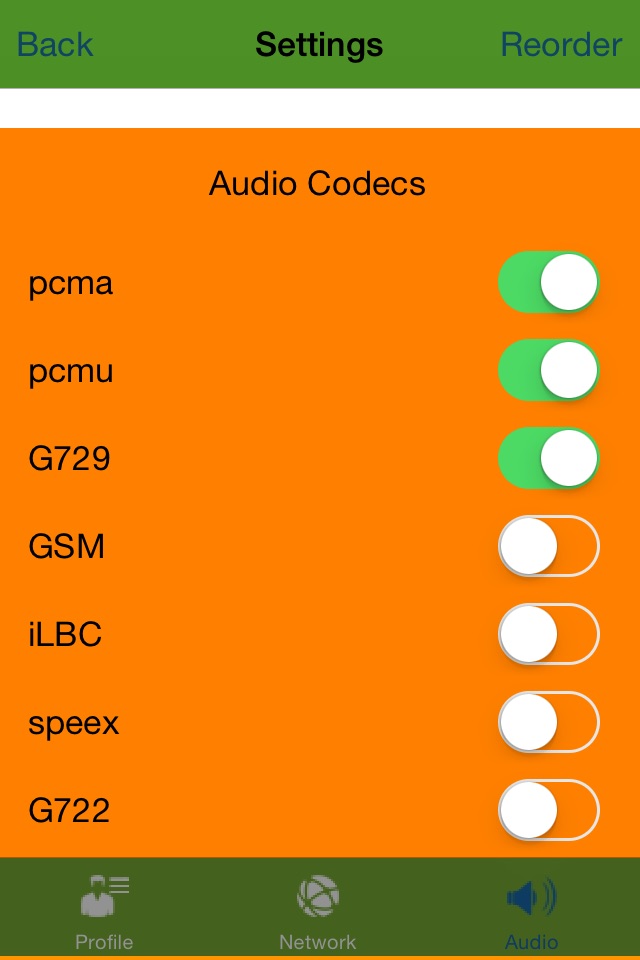This screenshot has height=960, width=640.
Task: Turn on the iLBC codec
Action: pos(548,635)
